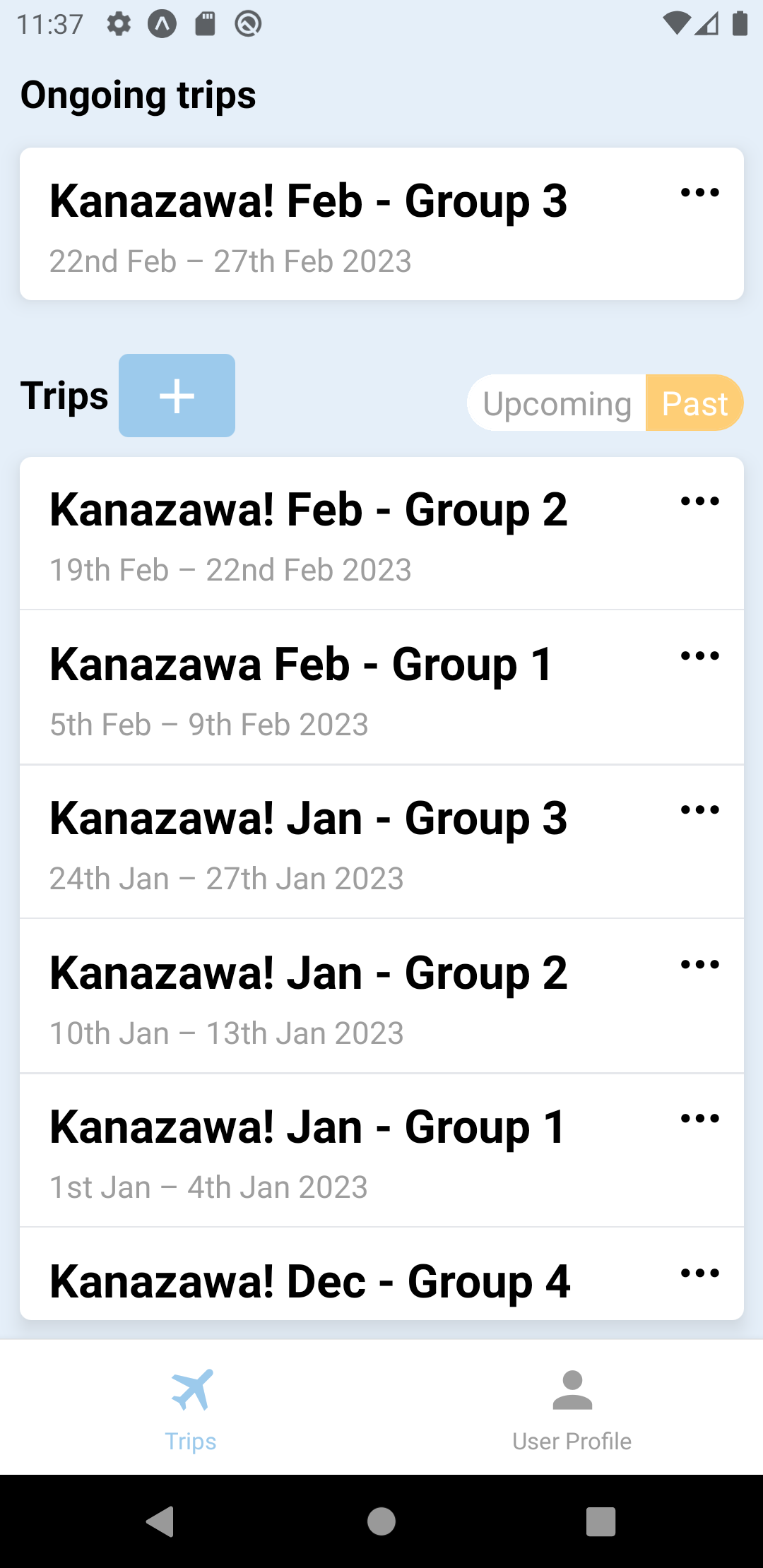View the Kanazawa Feb - Group 1 trip
This screenshot has height=1568, width=763.
pos(301,688)
